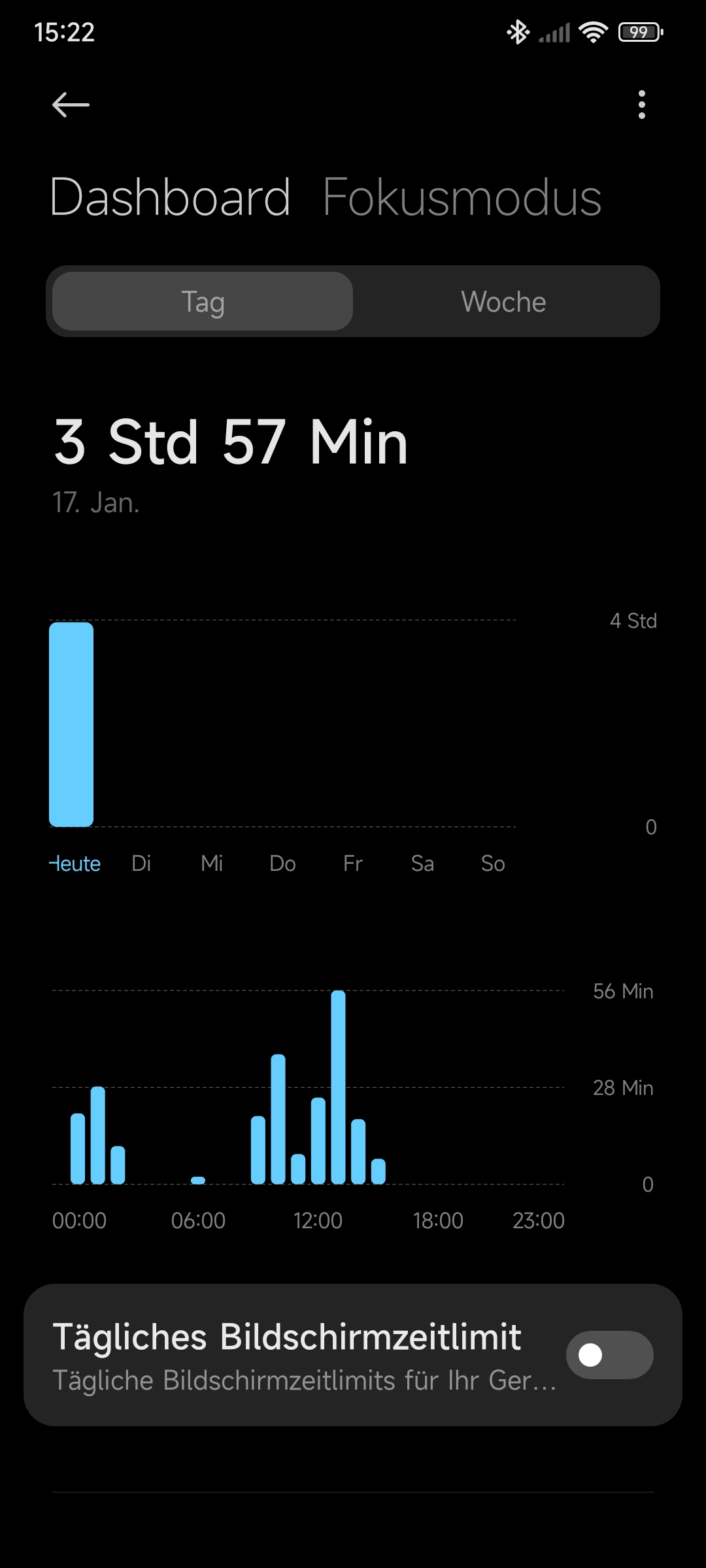Switch to the Woche view
This screenshot has height=1568, width=706.
coord(503,302)
